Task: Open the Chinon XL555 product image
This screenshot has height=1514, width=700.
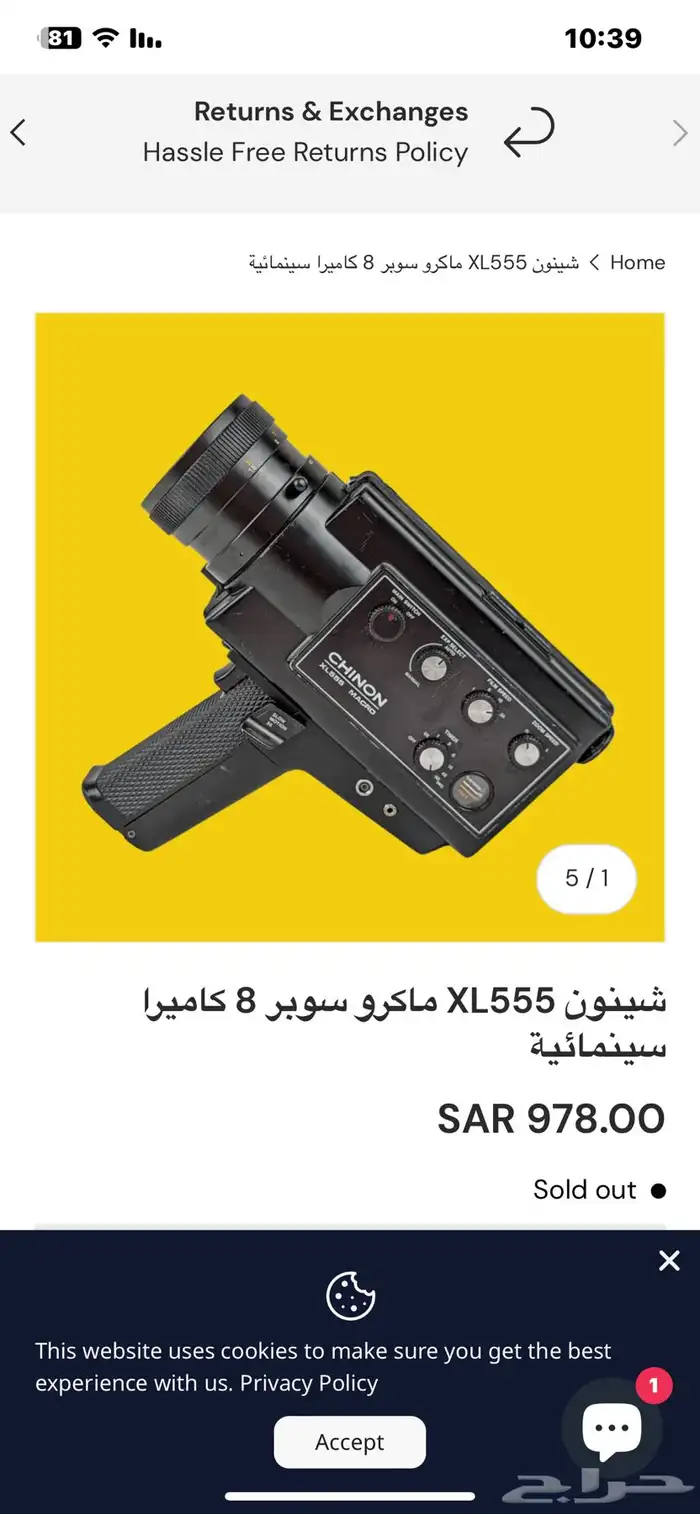Action: coord(350,626)
